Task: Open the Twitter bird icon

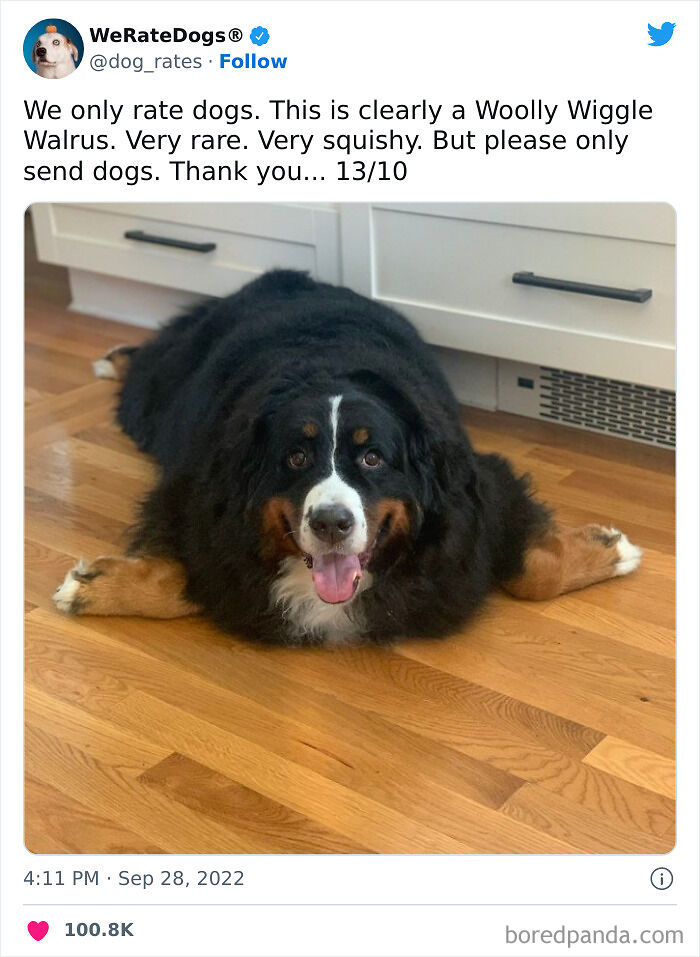Action: (x=661, y=34)
